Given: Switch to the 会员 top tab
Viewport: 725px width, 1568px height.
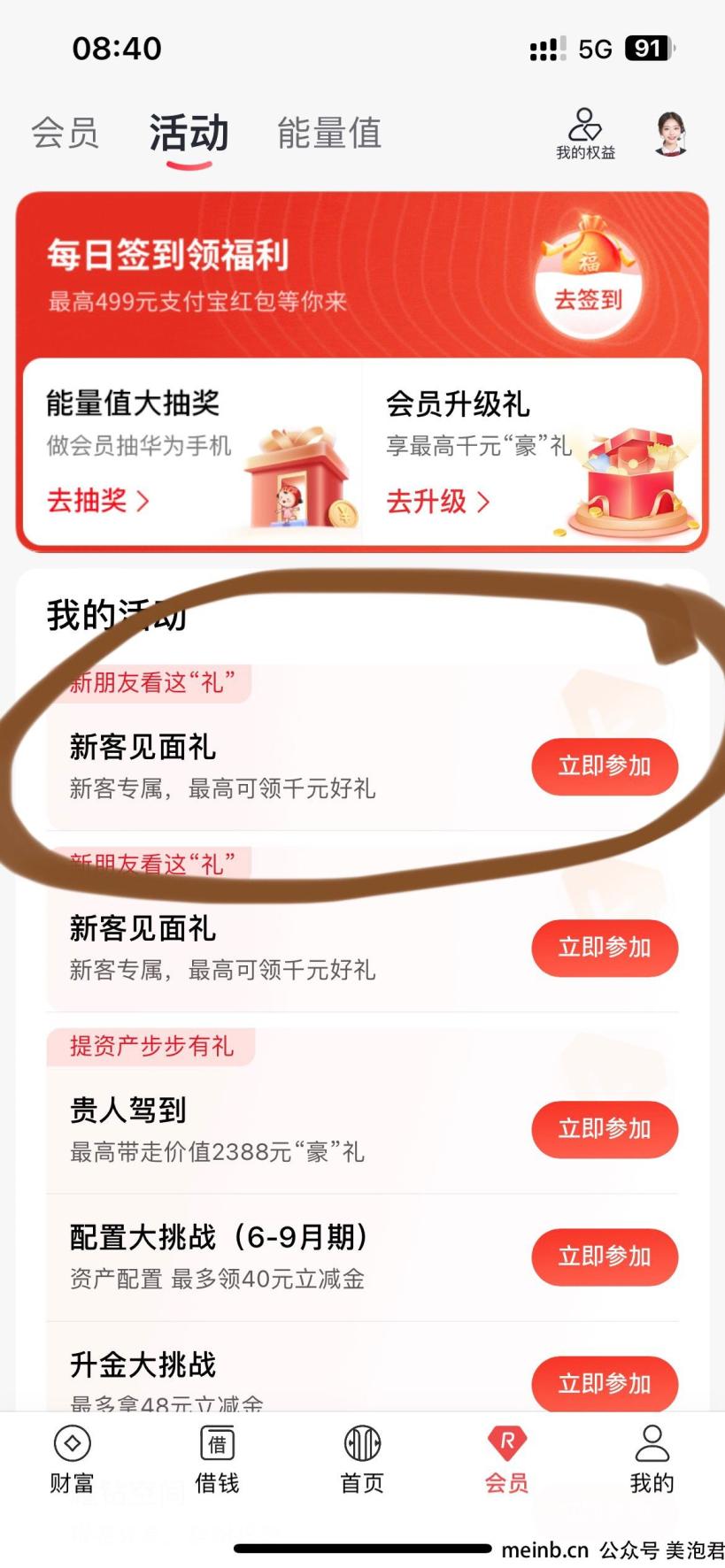Looking at the screenshot, I should pos(65,134).
